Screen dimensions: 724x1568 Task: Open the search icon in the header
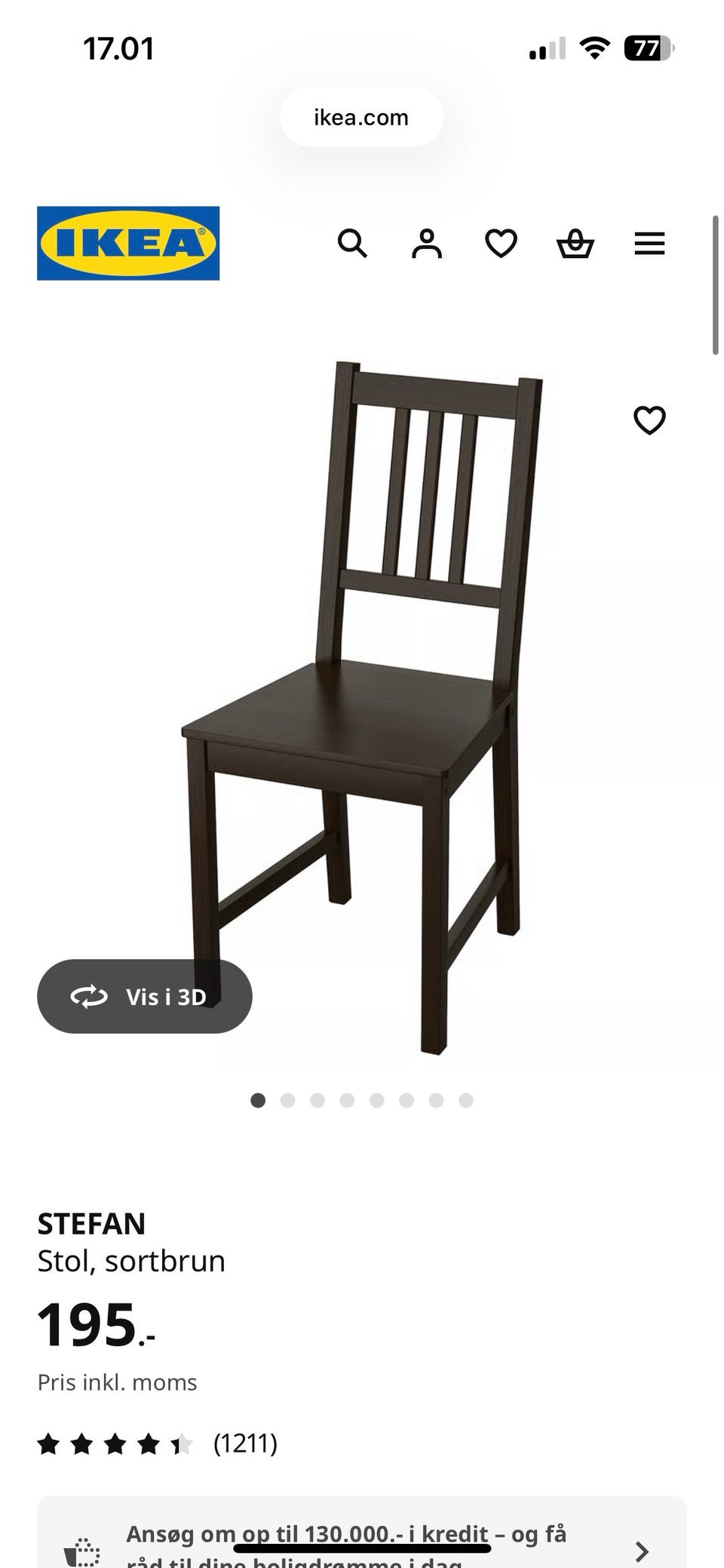coord(352,244)
